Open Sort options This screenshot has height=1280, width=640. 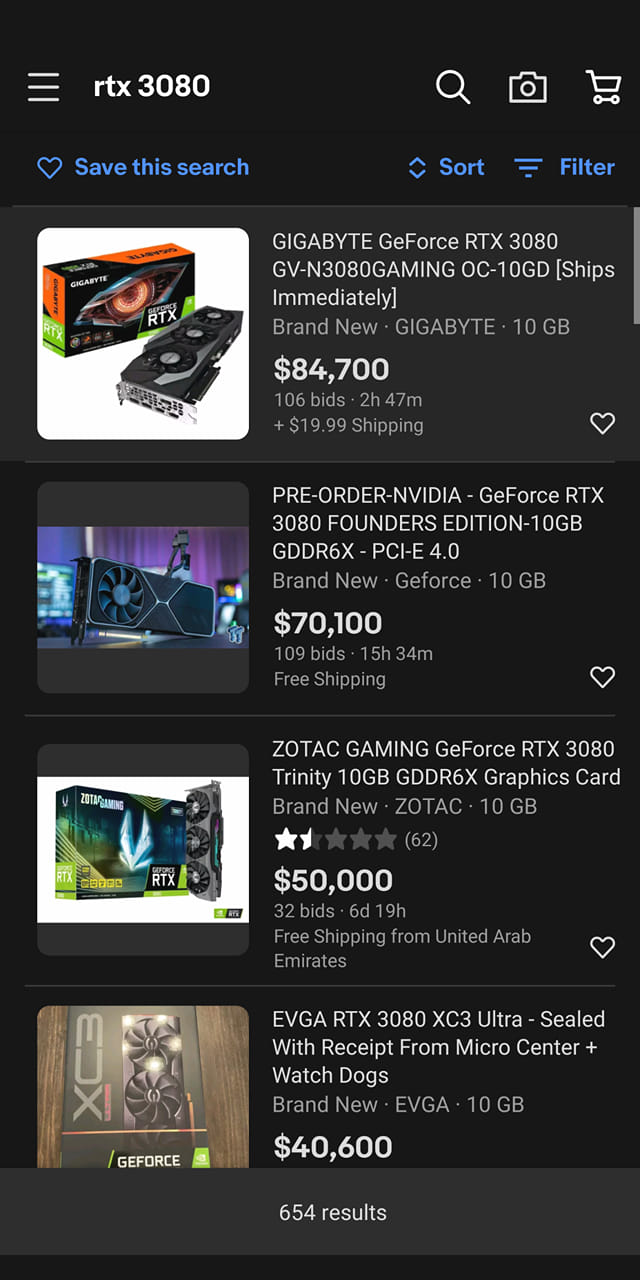446,167
